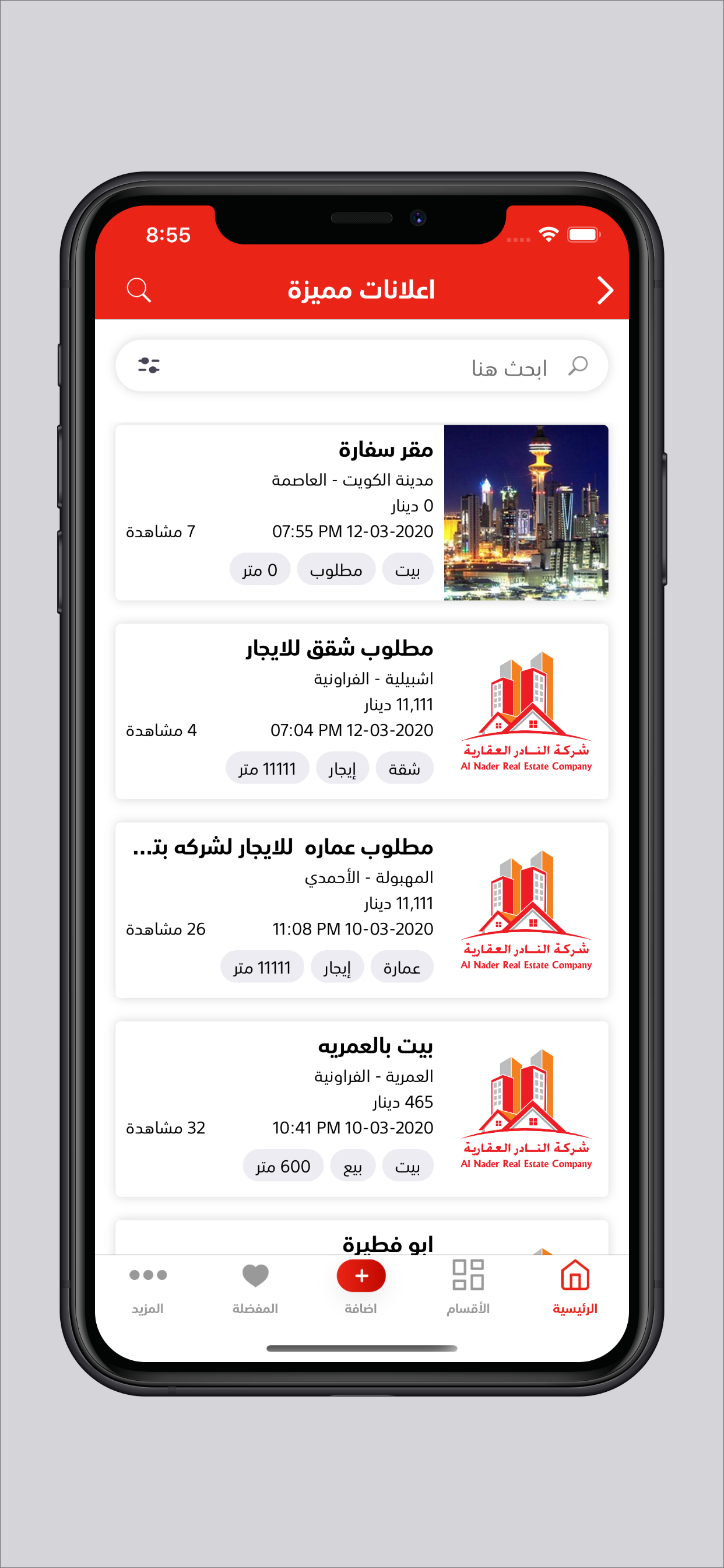Image resolution: width=724 pixels, height=1568 pixels.
Task: Open the المزيد more tab
Action: (x=148, y=1286)
